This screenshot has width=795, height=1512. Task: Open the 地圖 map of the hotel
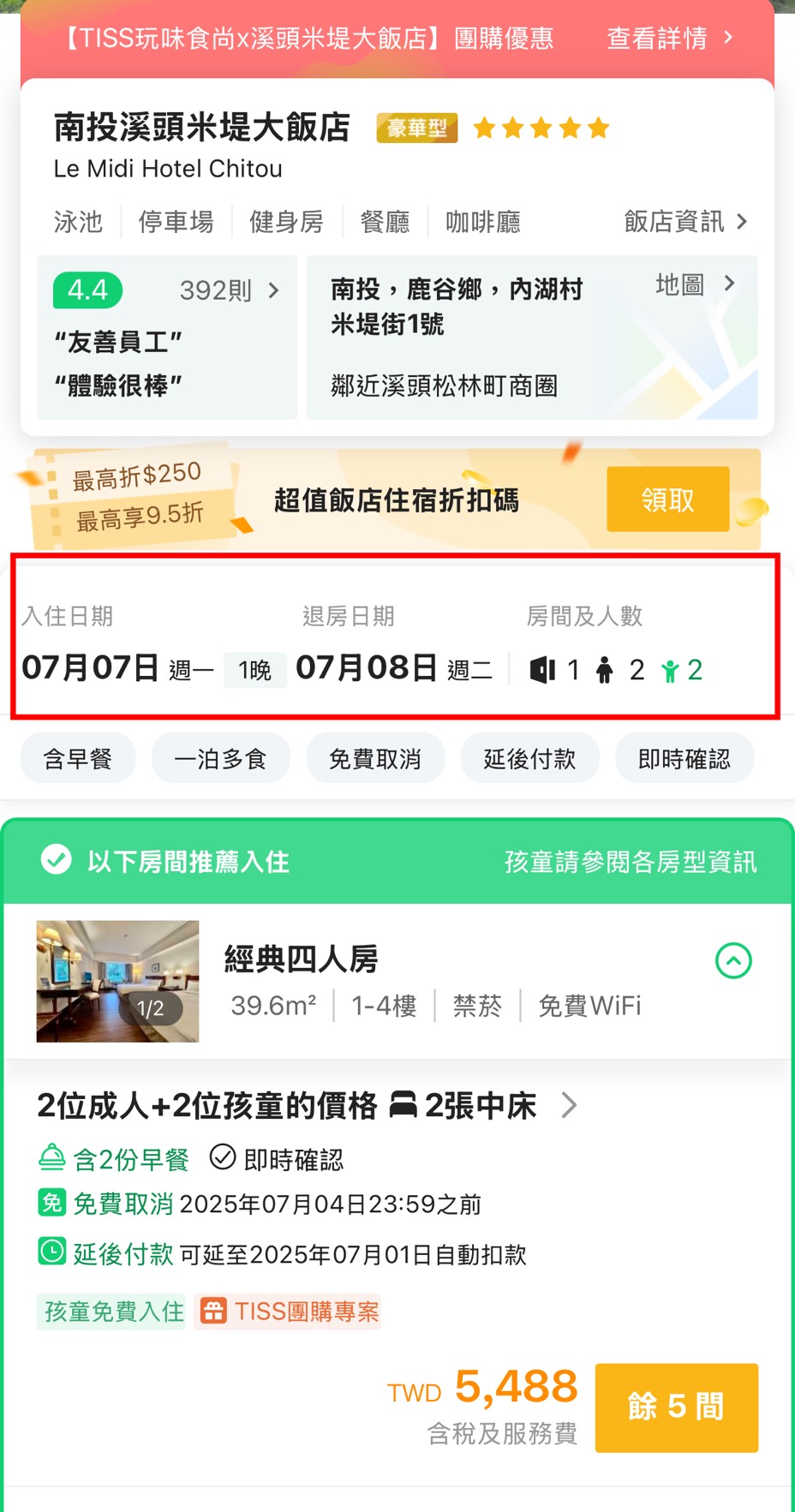(694, 284)
